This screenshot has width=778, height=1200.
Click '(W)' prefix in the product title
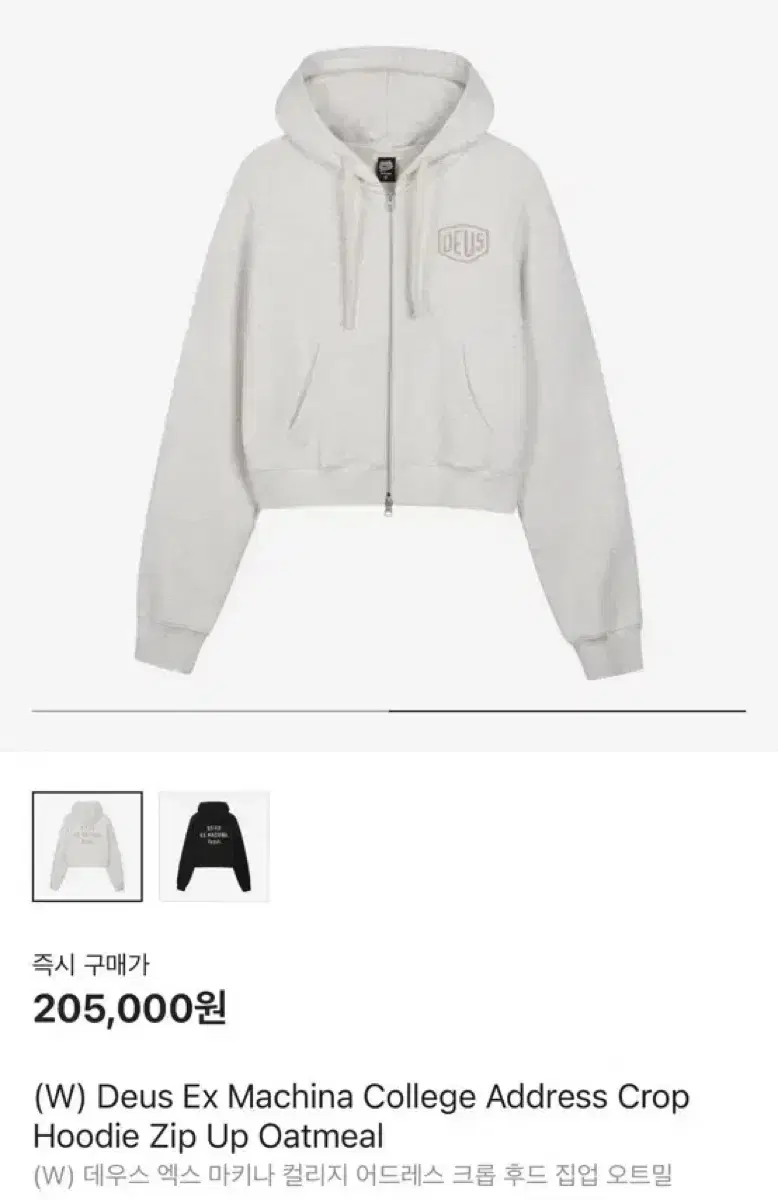click(57, 1098)
